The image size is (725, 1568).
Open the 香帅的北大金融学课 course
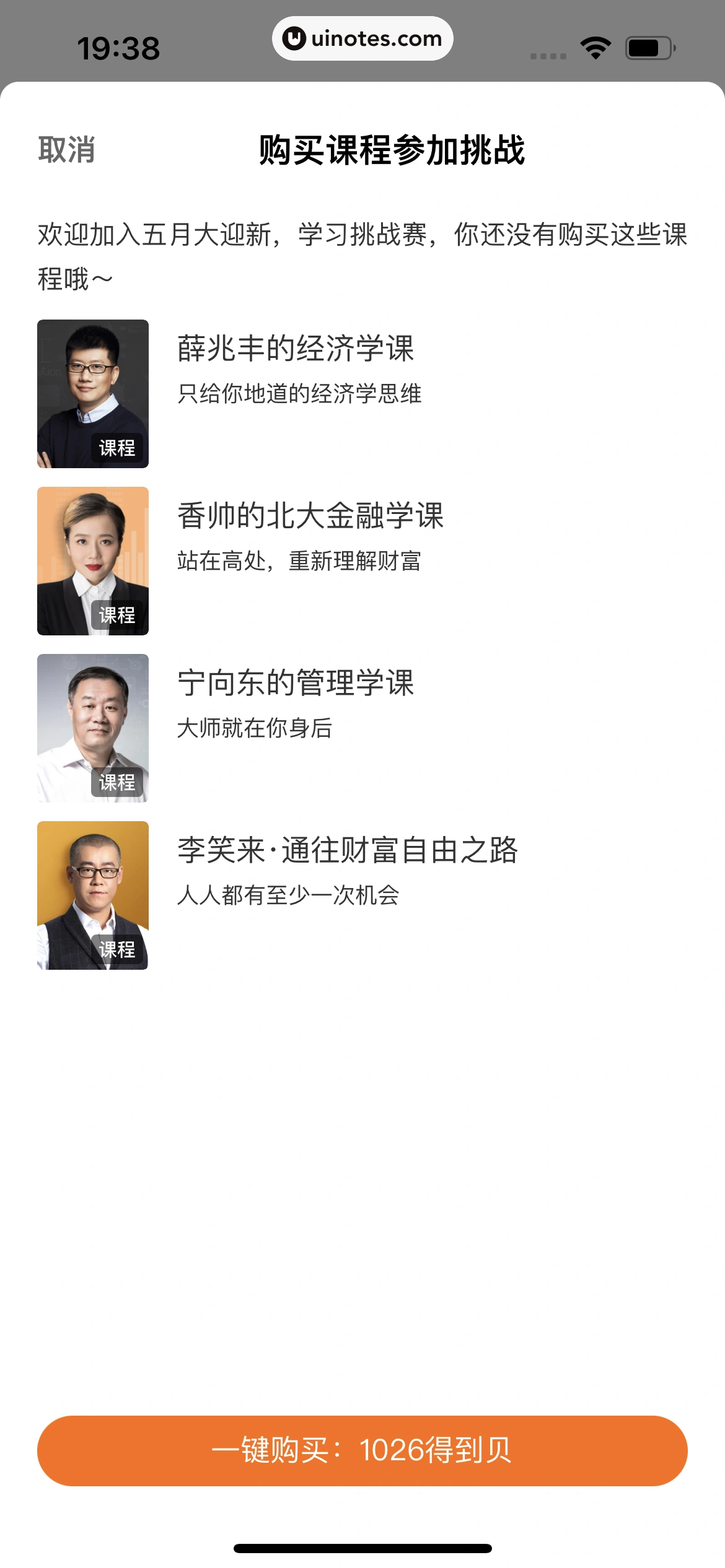[x=310, y=516]
